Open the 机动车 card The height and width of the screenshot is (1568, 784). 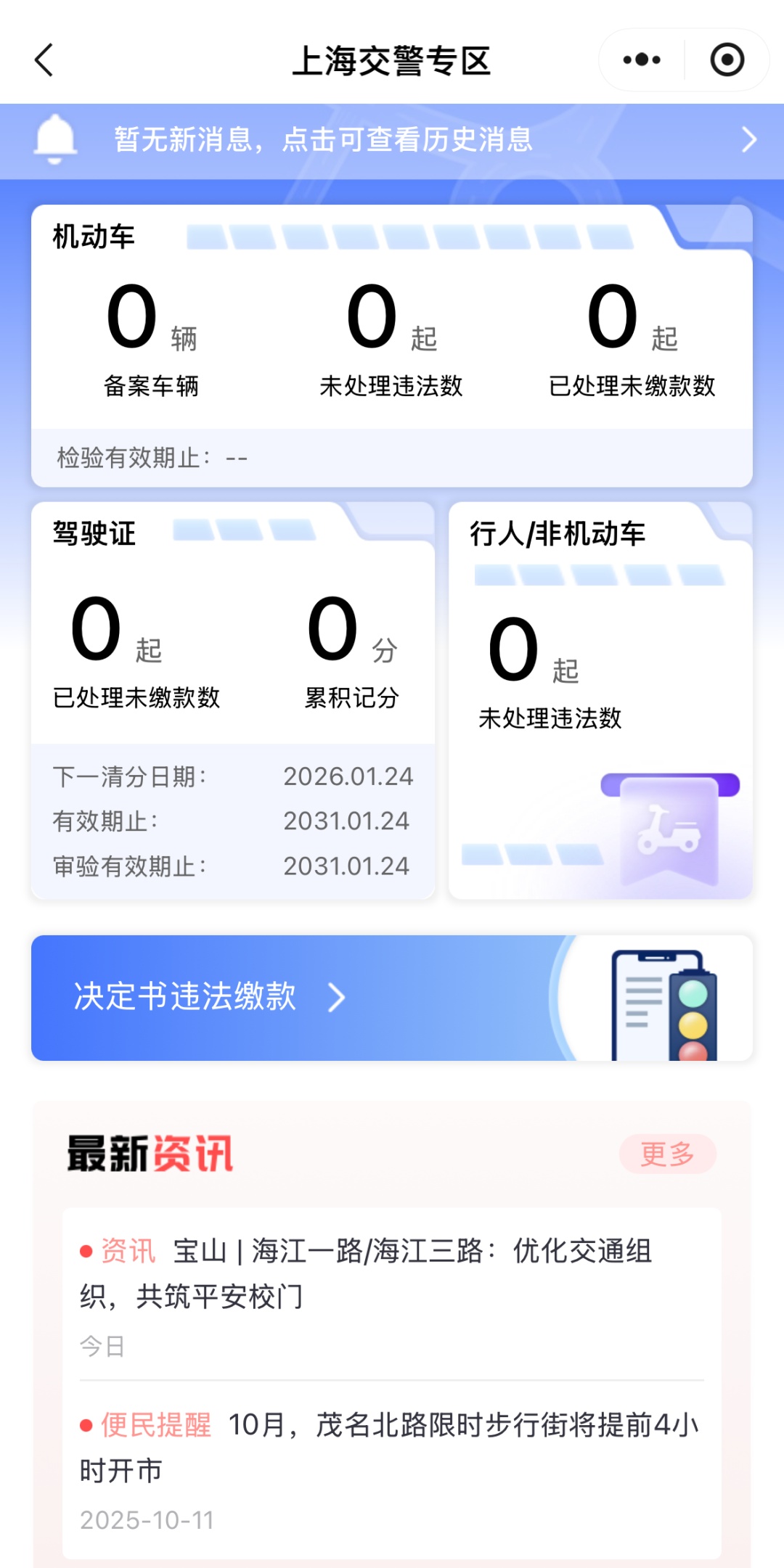392,341
